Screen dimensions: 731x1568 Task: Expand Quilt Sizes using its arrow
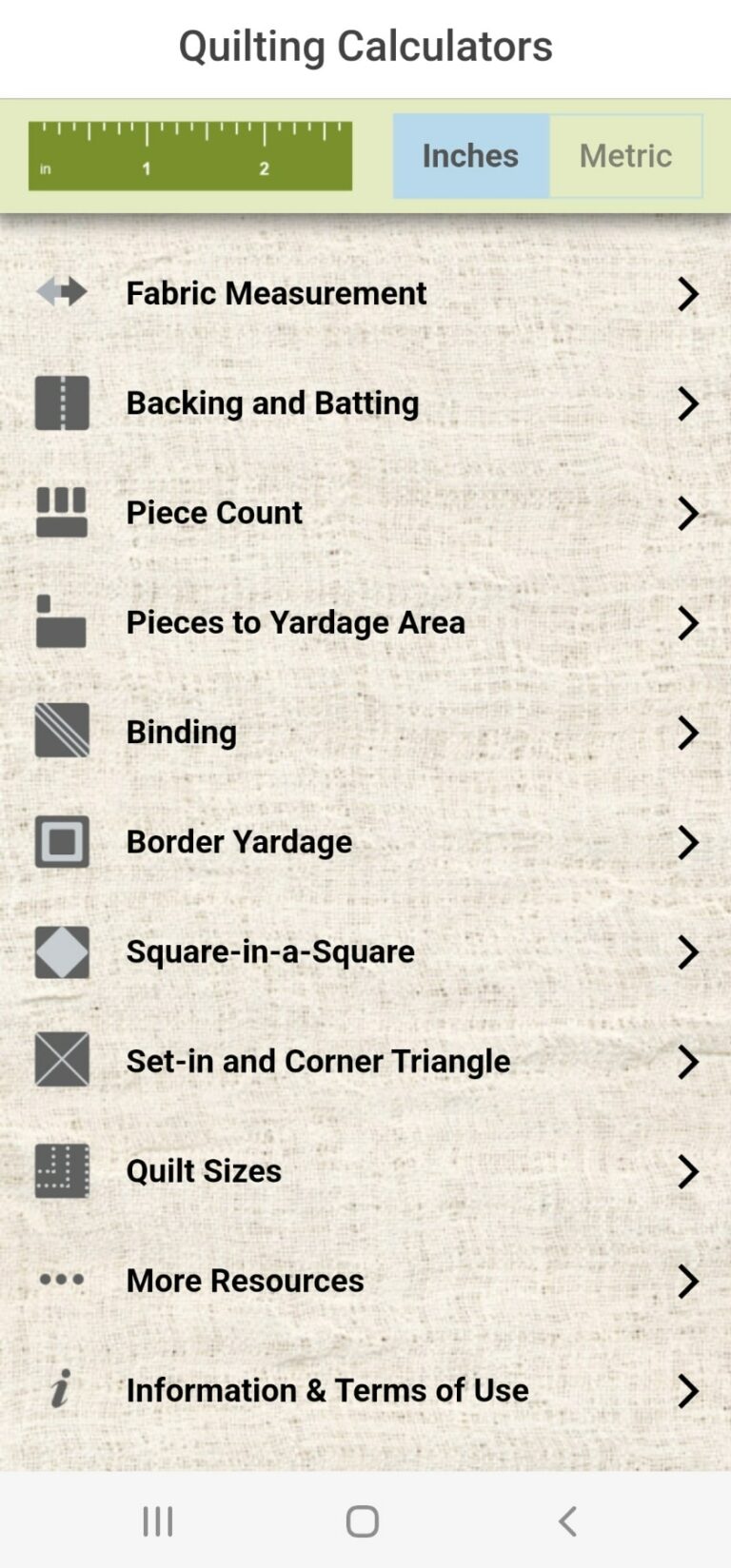(x=689, y=1172)
